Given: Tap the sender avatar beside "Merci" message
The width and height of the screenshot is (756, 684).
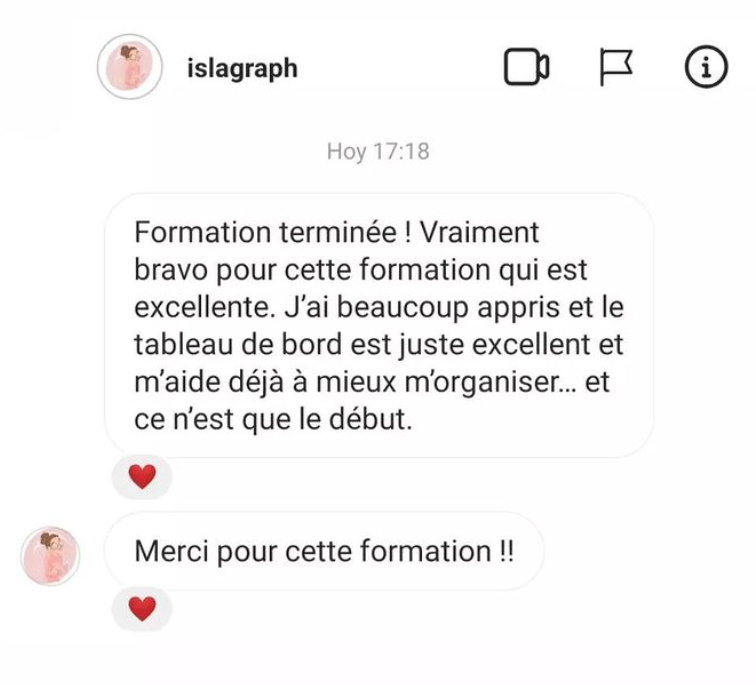Looking at the screenshot, I should 51,555.
